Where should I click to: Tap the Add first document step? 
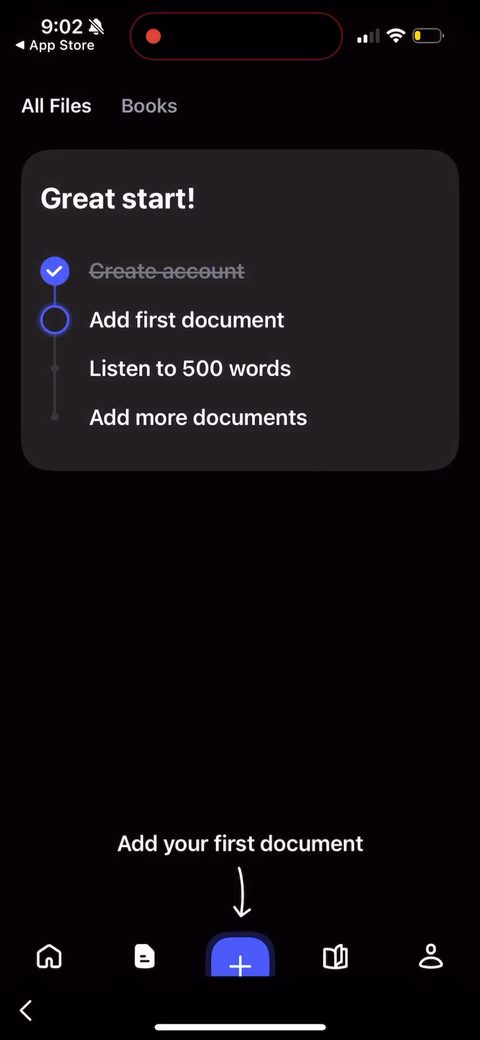click(187, 320)
